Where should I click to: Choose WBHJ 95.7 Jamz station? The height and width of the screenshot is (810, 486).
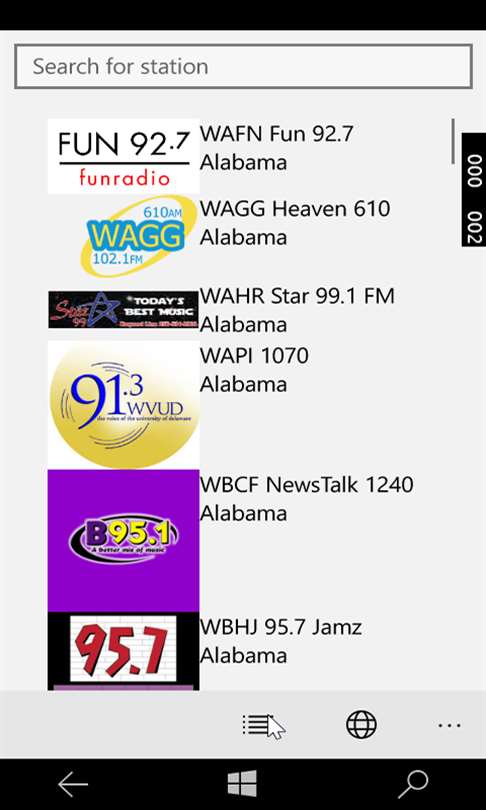point(249,651)
